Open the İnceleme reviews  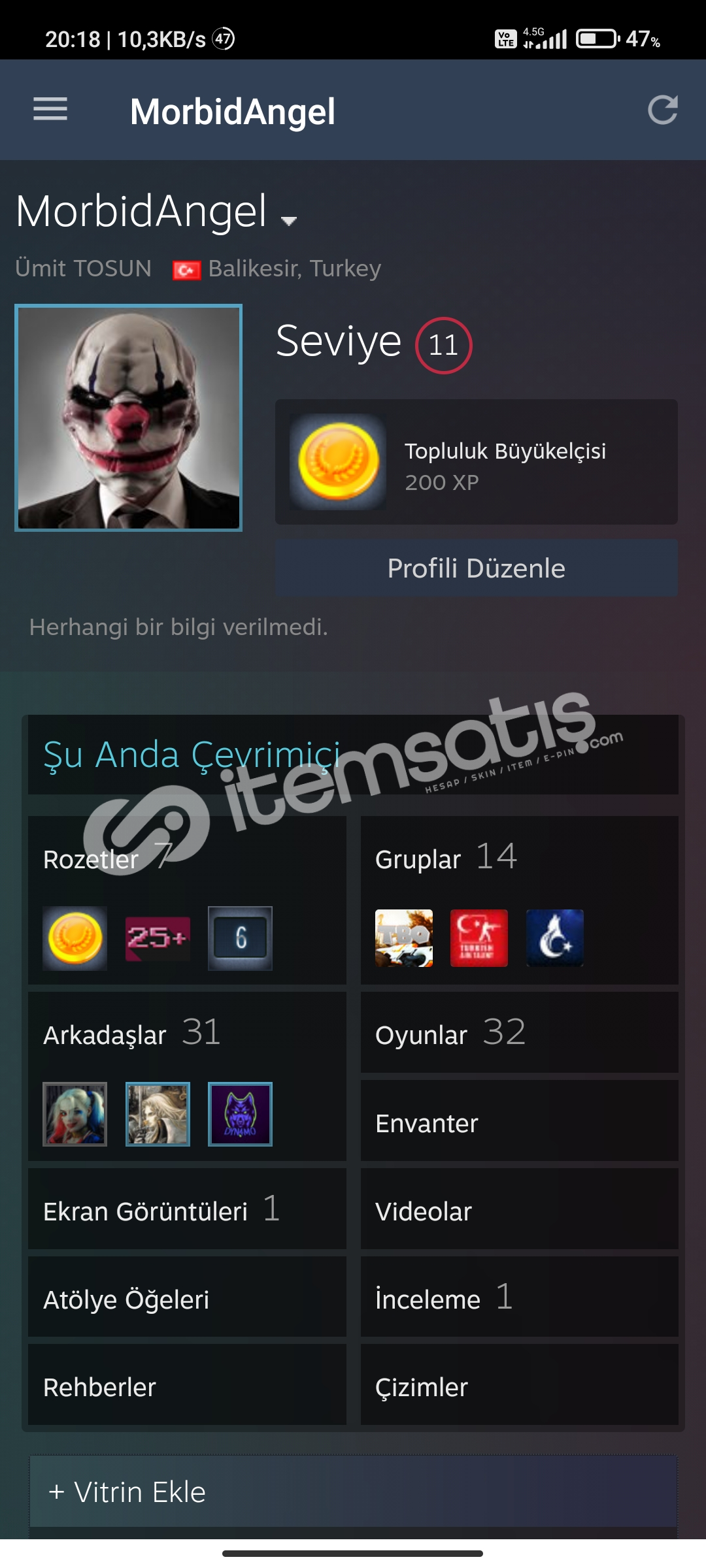519,1297
